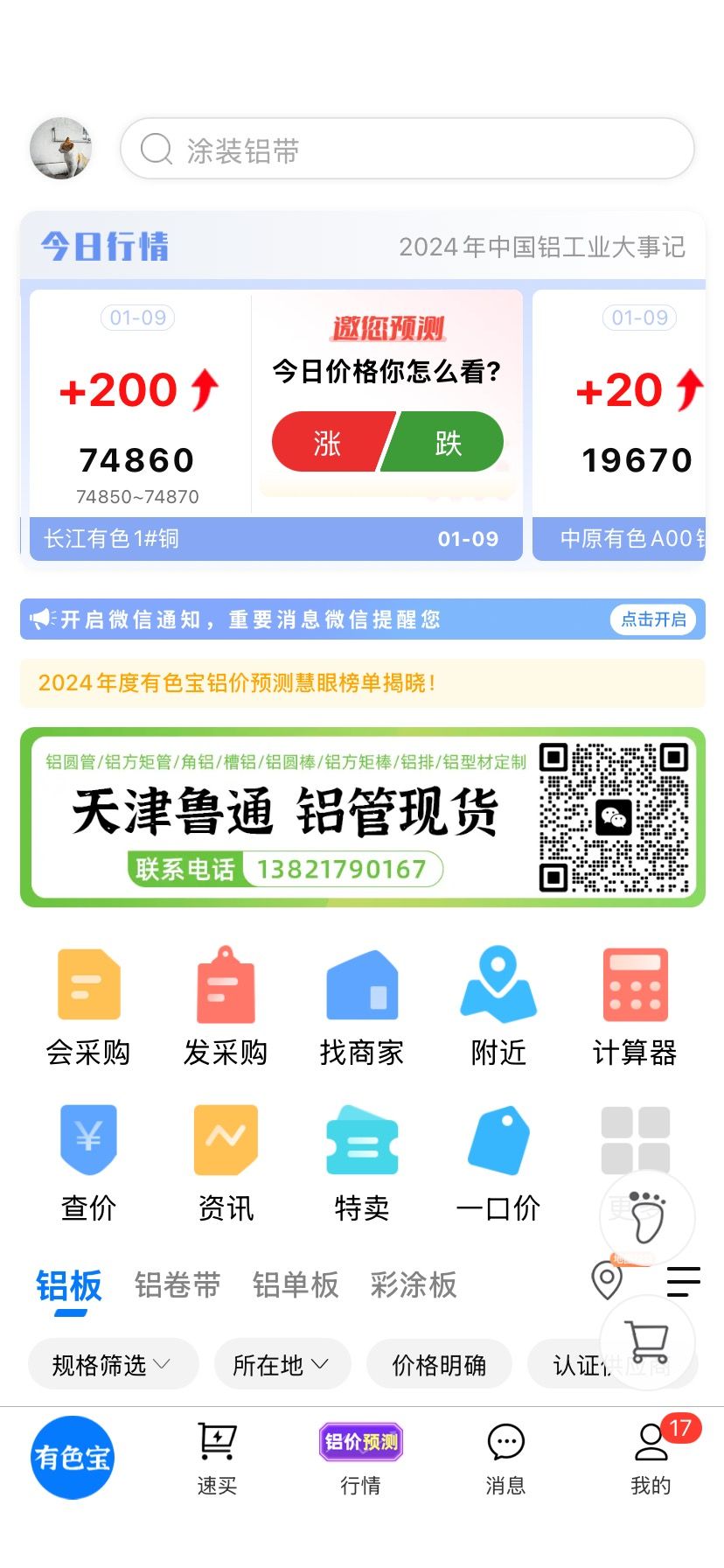Open the 天津鲁通 铝管现货 banner
Viewport: 724px width, 1568px height.
pyautogui.click(x=362, y=817)
